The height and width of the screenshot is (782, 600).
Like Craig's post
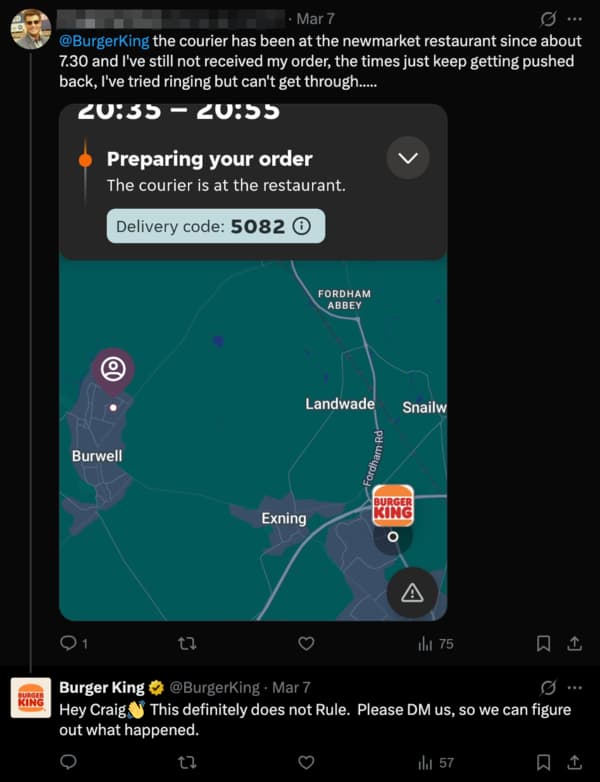pos(307,643)
